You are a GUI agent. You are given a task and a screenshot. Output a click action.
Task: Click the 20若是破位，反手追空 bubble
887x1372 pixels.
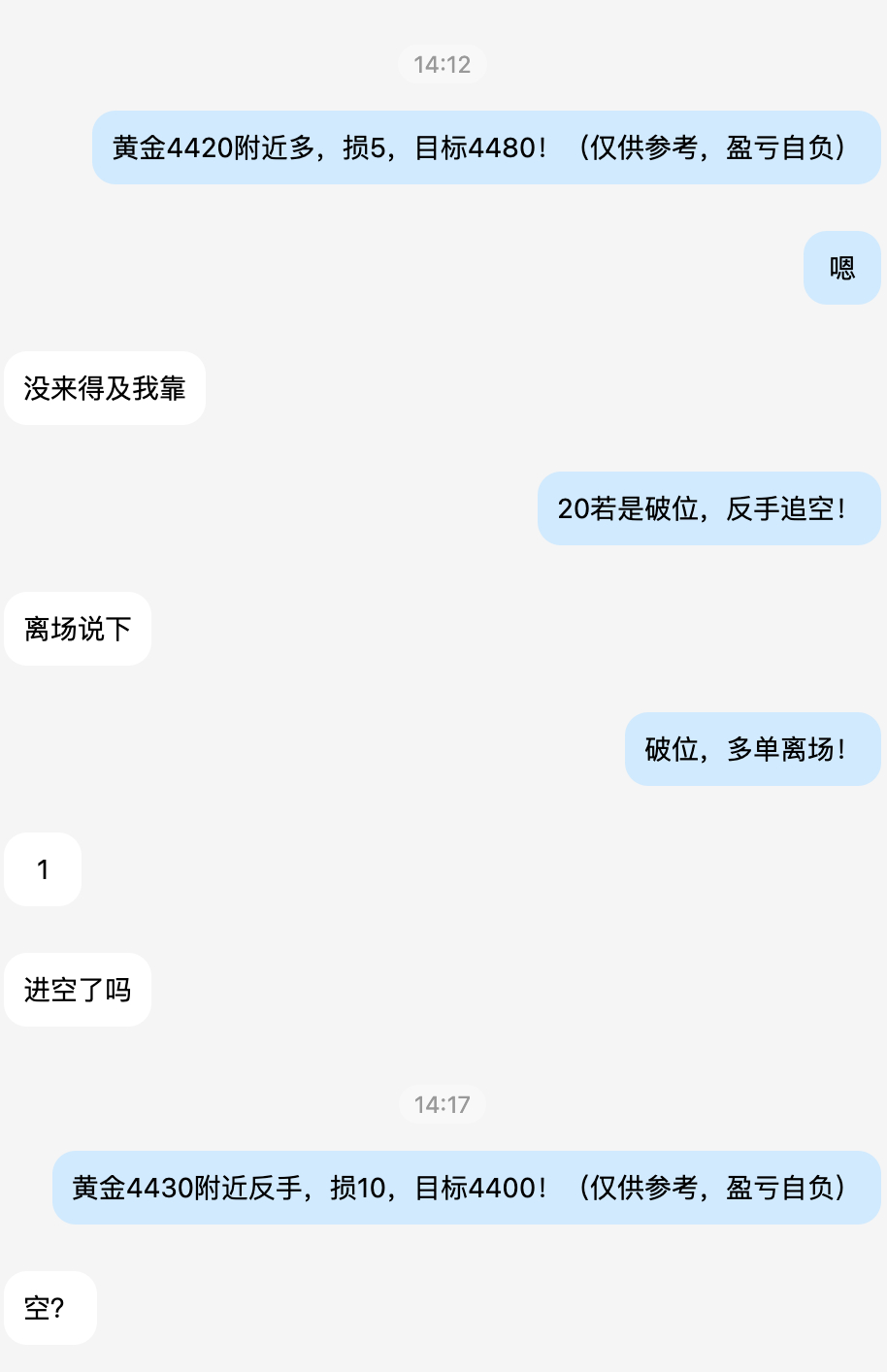pos(707,508)
